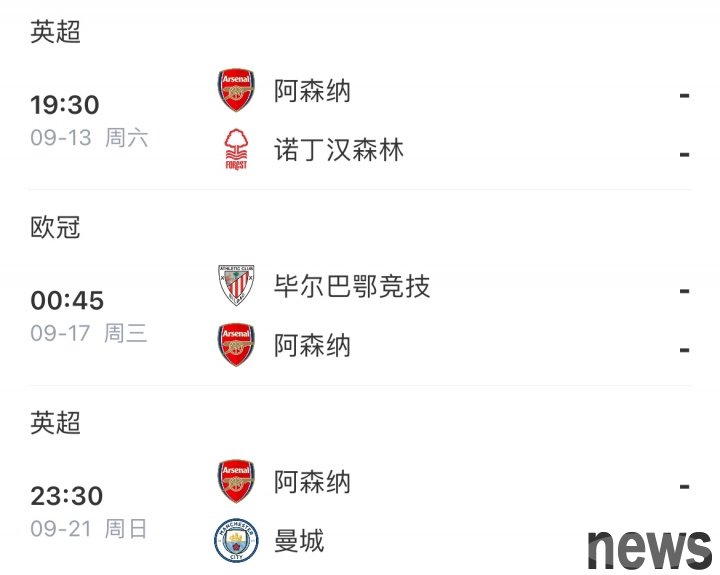
Task: Open Arsenal vs Nottingham Forest match
Action: 360,121
